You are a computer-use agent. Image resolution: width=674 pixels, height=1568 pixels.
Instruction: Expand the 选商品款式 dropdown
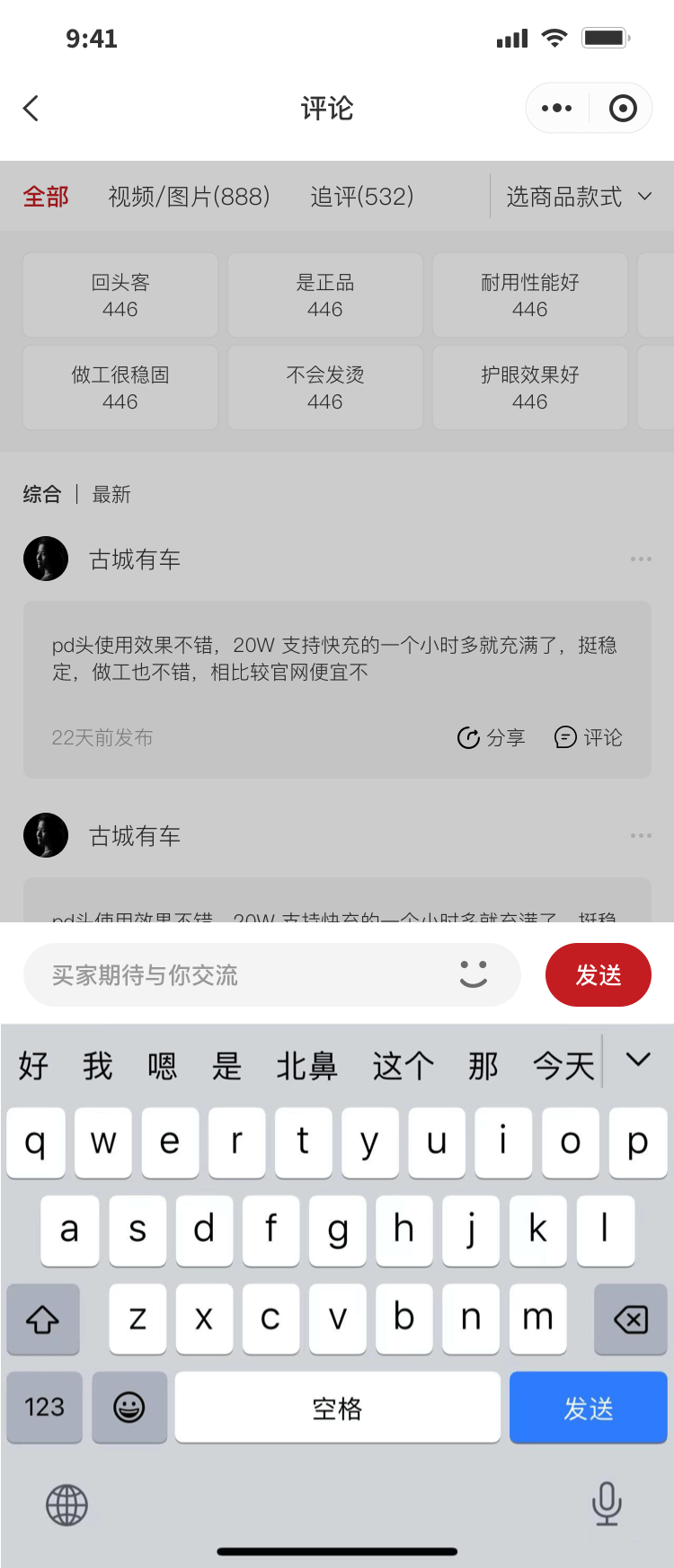(x=578, y=197)
